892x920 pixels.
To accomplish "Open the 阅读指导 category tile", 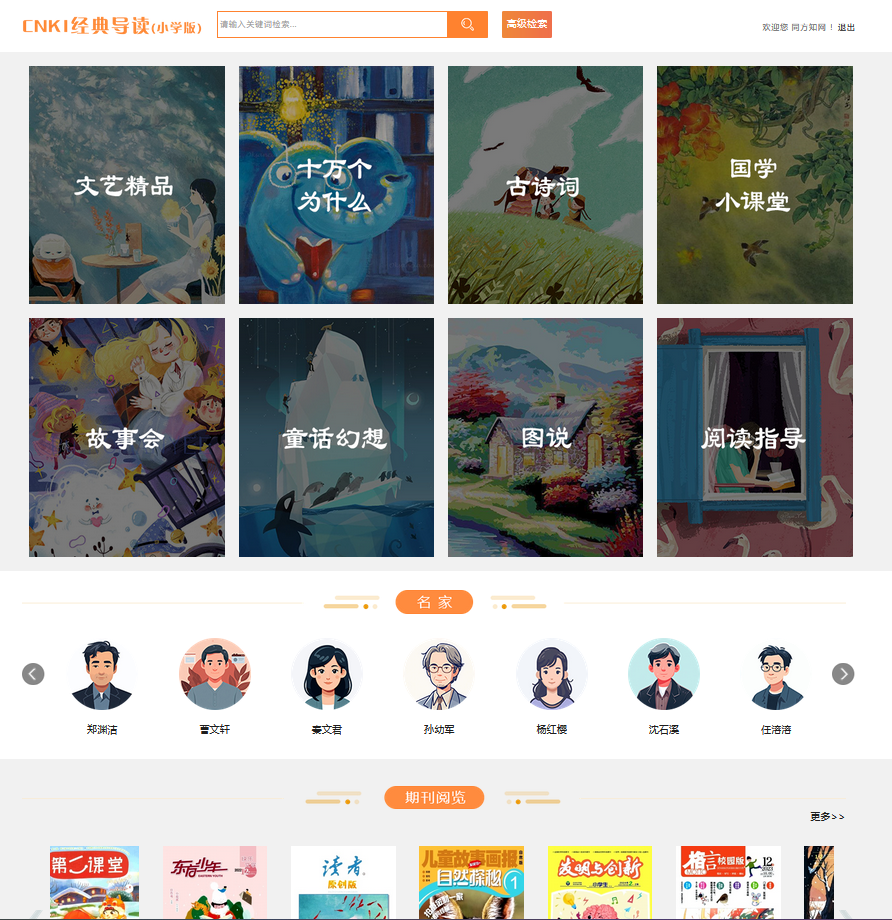I will (754, 437).
